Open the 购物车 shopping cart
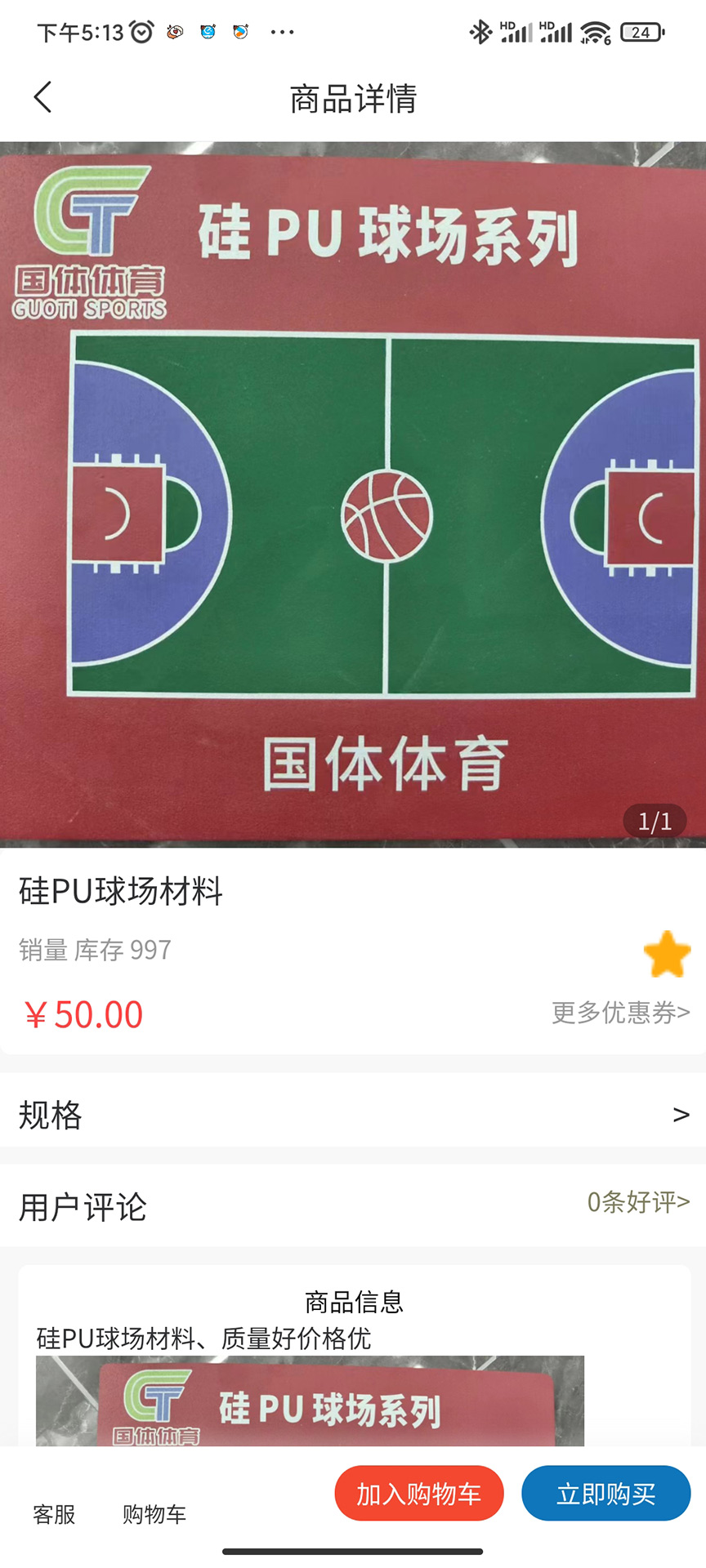The width and height of the screenshot is (706, 1568). click(154, 1514)
